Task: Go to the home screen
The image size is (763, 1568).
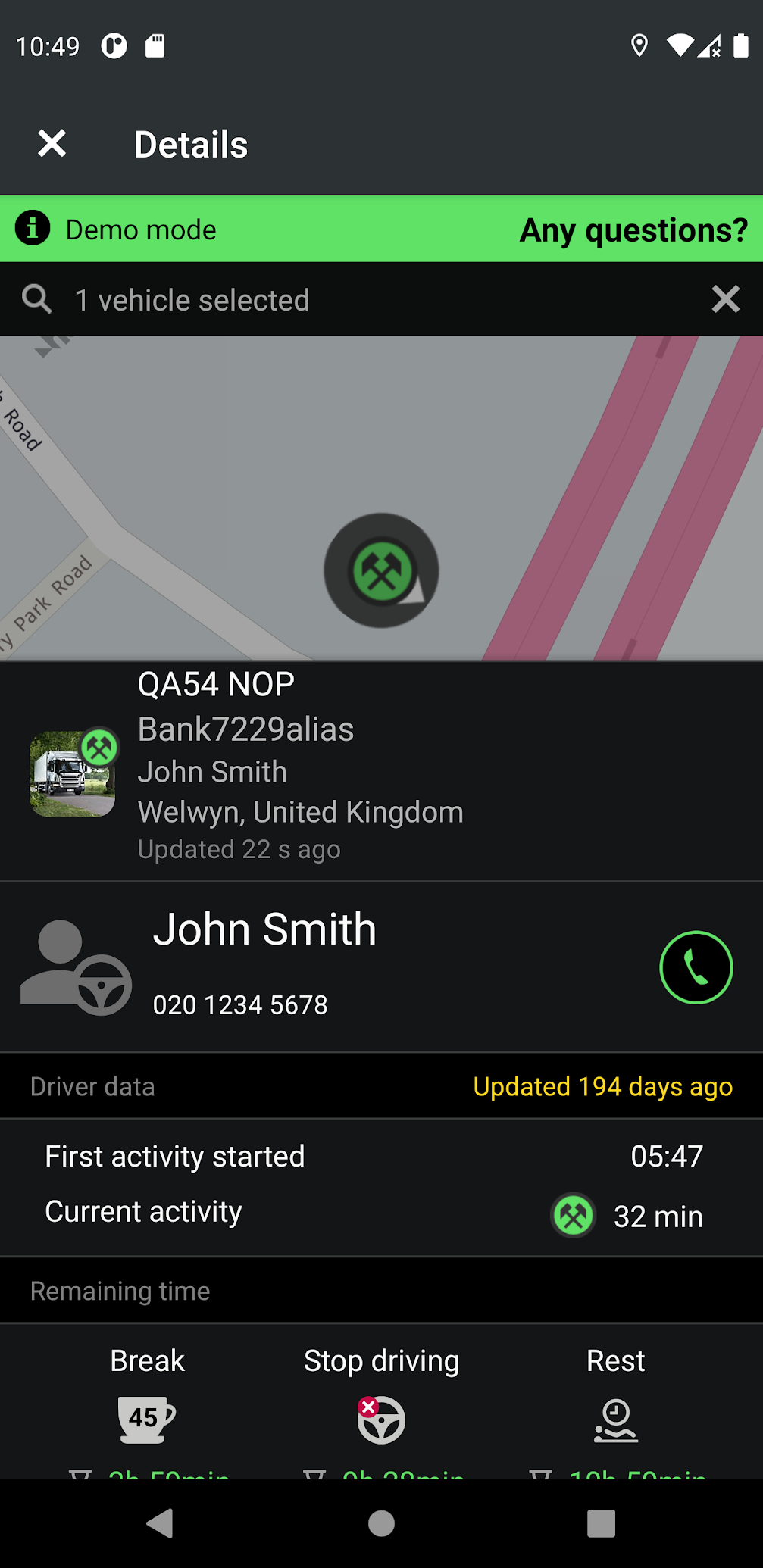Action: tap(381, 1523)
